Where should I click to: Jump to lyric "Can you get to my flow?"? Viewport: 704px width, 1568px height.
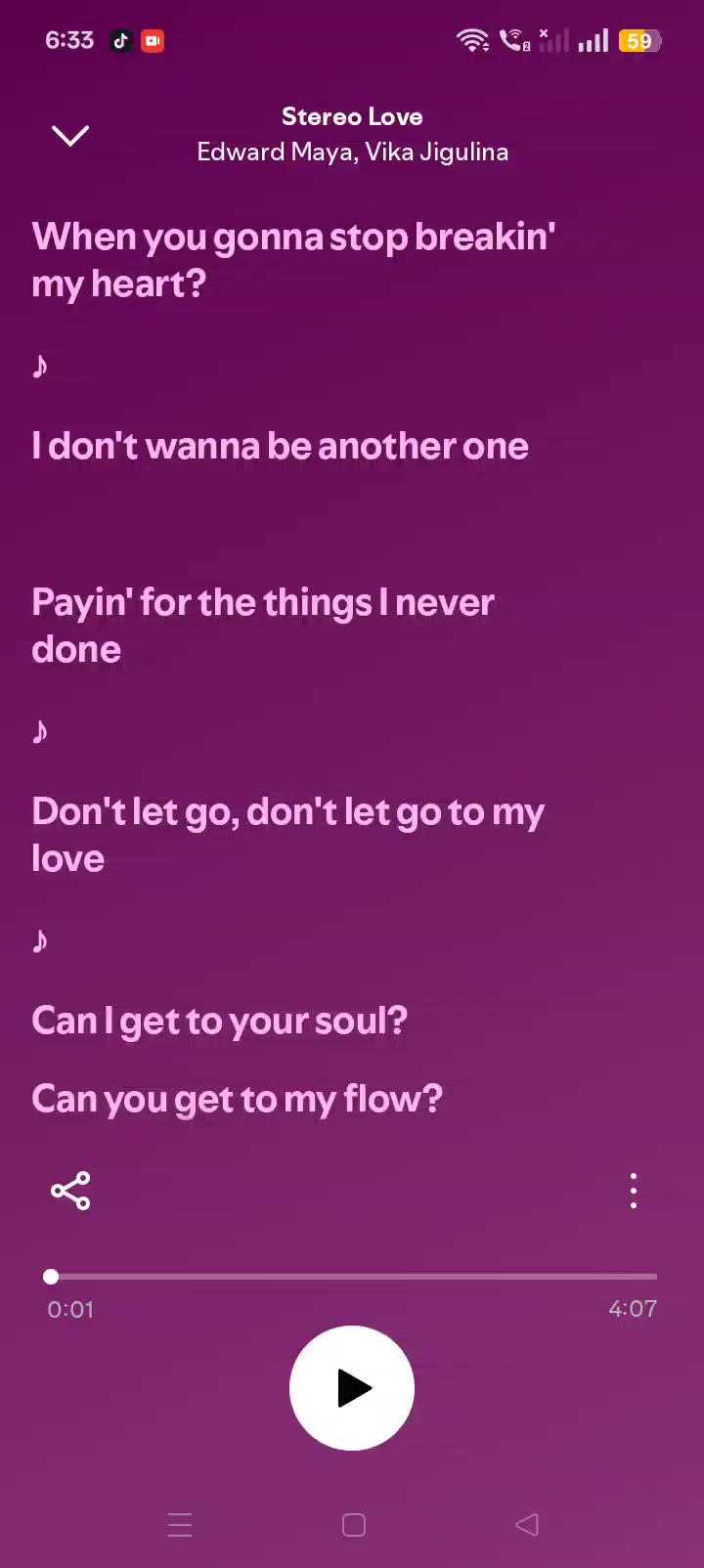[x=238, y=1100]
